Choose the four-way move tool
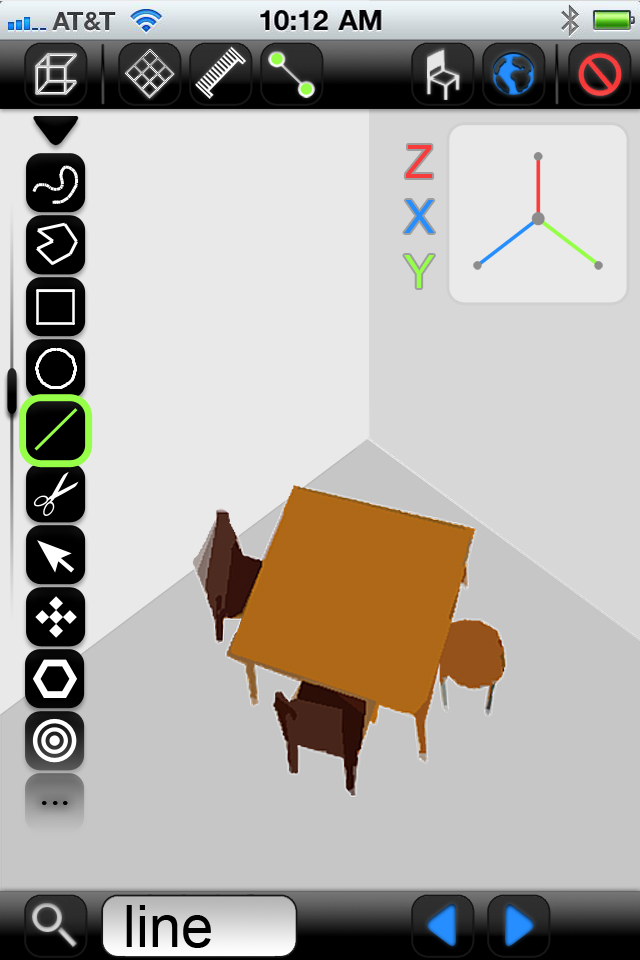 pos(55,617)
